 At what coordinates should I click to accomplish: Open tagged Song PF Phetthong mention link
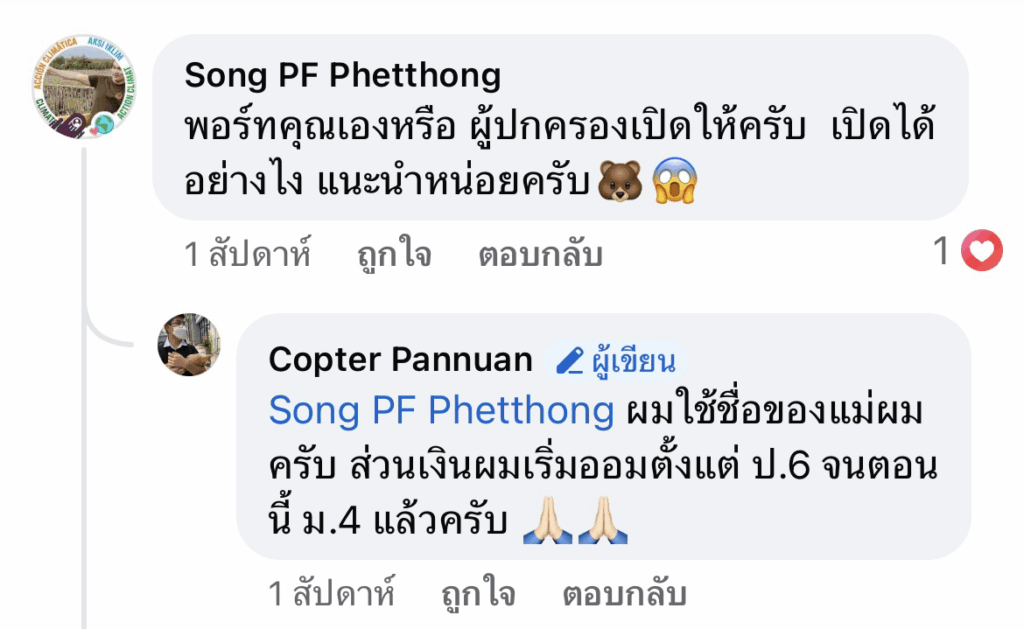[441, 410]
